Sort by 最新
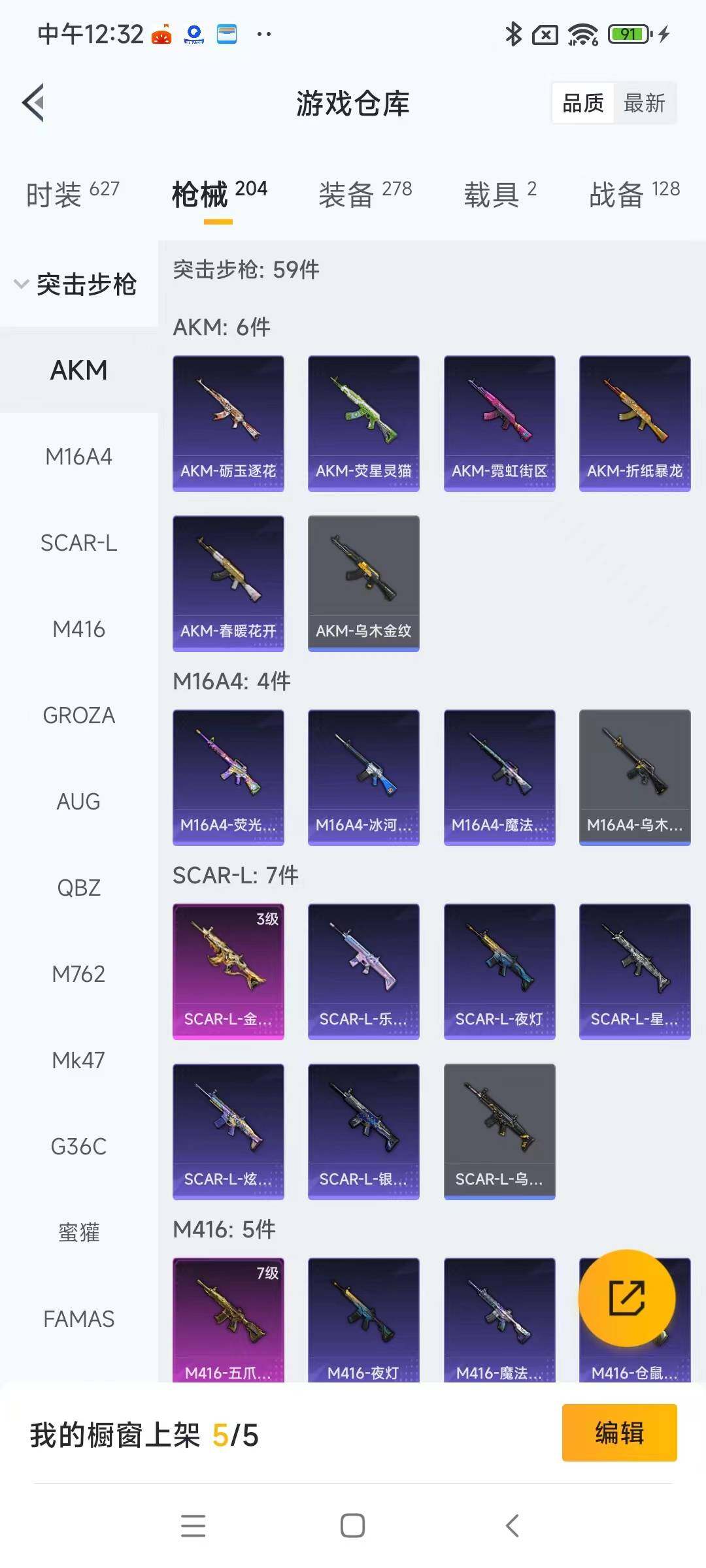 click(x=644, y=103)
